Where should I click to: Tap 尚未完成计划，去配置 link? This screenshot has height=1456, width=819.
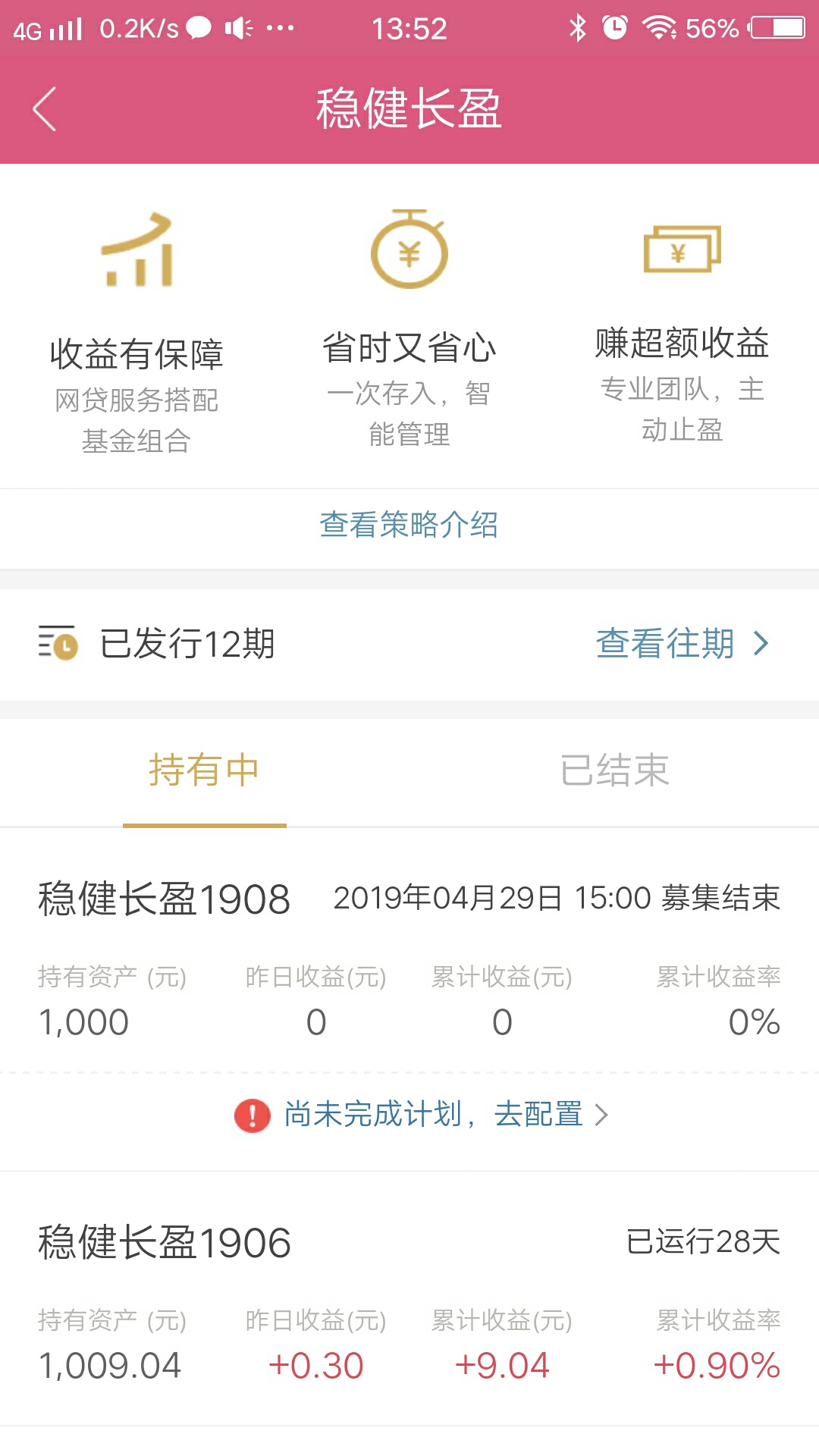pos(422,1115)
